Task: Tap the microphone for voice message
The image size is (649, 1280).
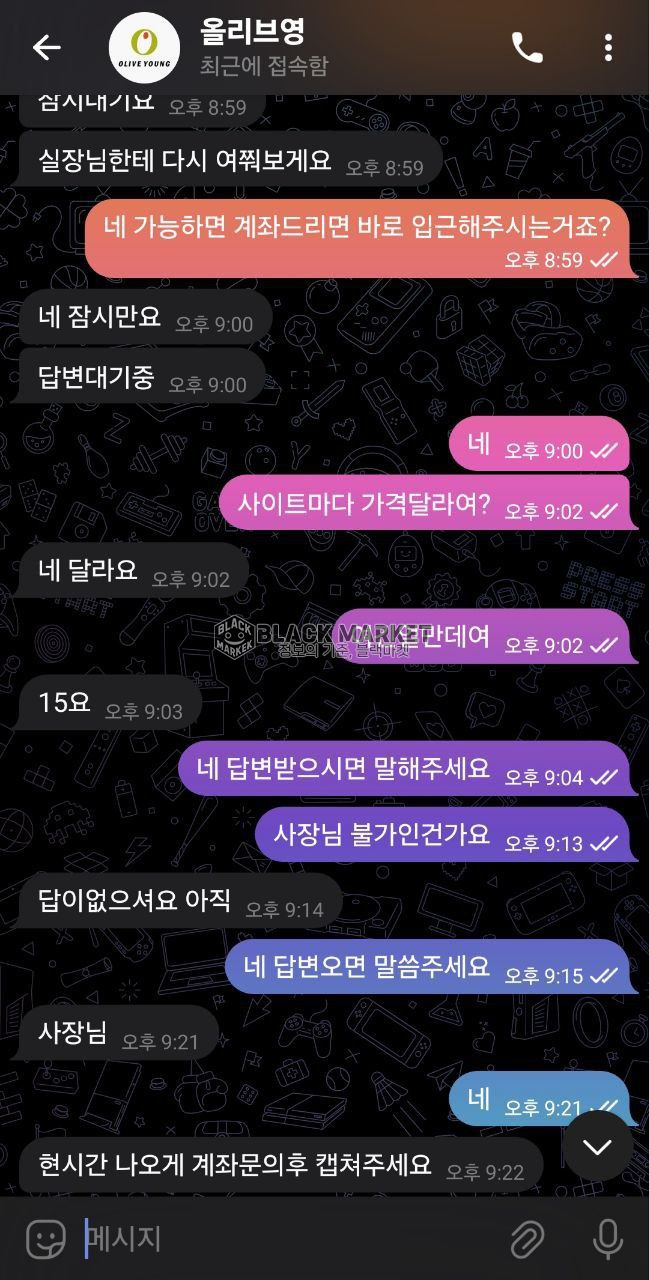Action: 607,1240
